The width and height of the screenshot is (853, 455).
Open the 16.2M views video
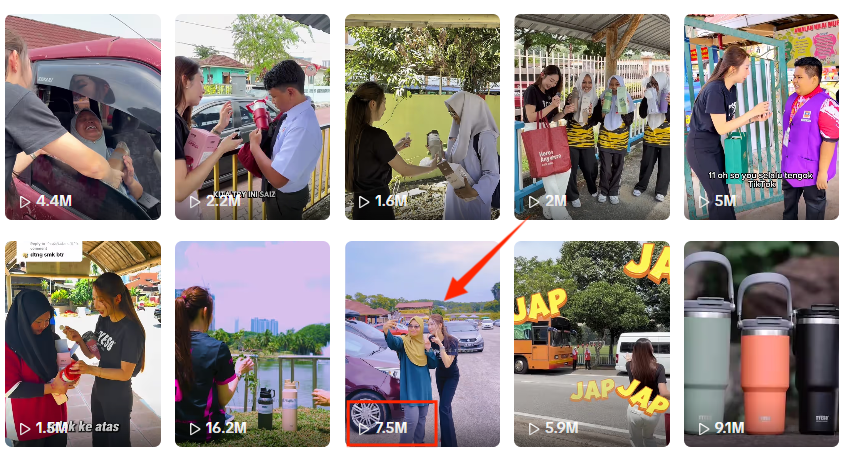[252, 343]
